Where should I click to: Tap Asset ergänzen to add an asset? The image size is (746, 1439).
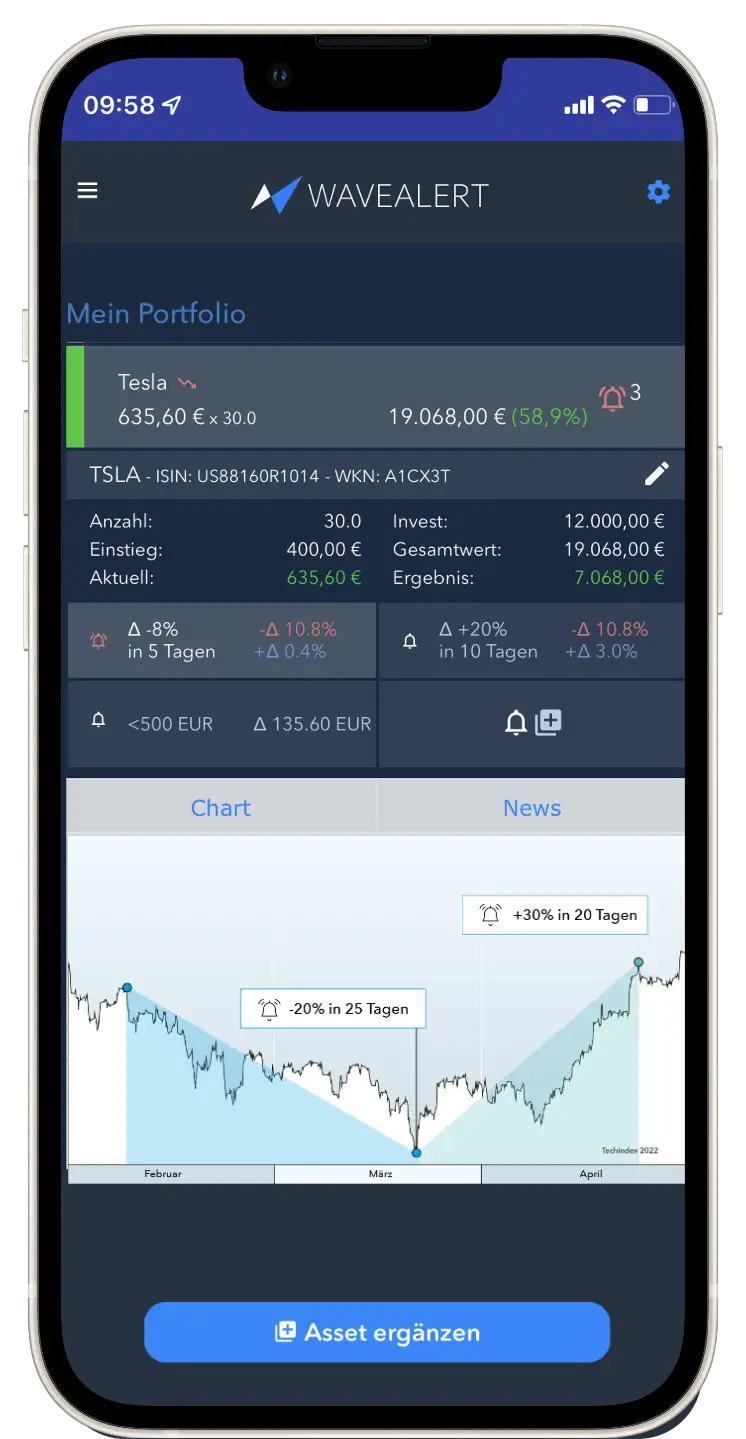coord(377,1332)
